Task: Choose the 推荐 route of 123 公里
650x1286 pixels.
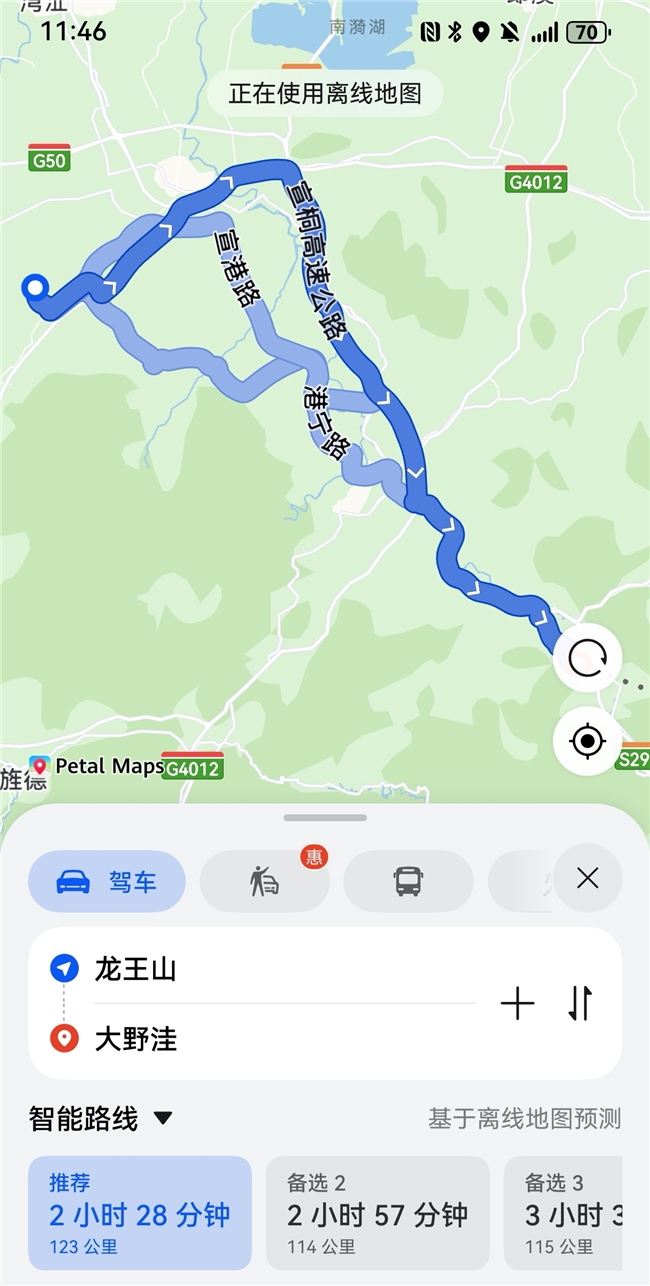Action: tap(140, 1213)
